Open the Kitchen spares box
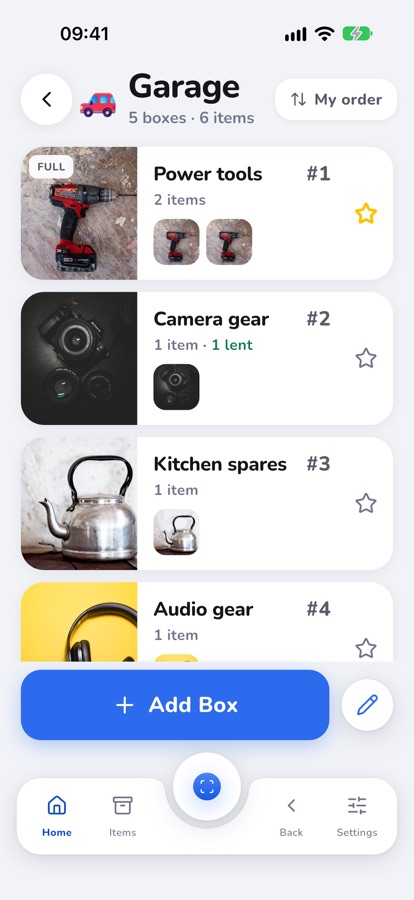The height and width of the screenshot is (900, 414). 207,503
